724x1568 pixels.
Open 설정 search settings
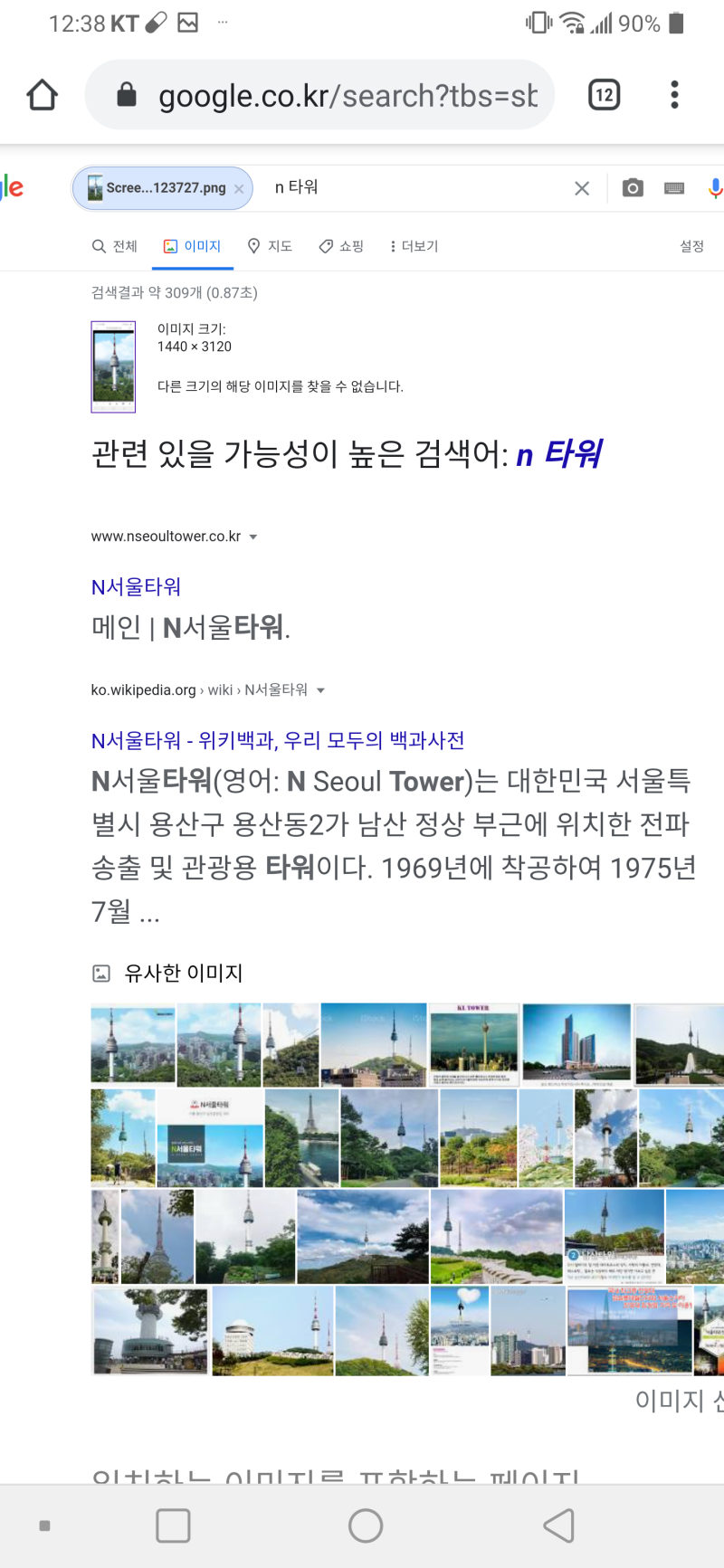(x=692, y=246)
